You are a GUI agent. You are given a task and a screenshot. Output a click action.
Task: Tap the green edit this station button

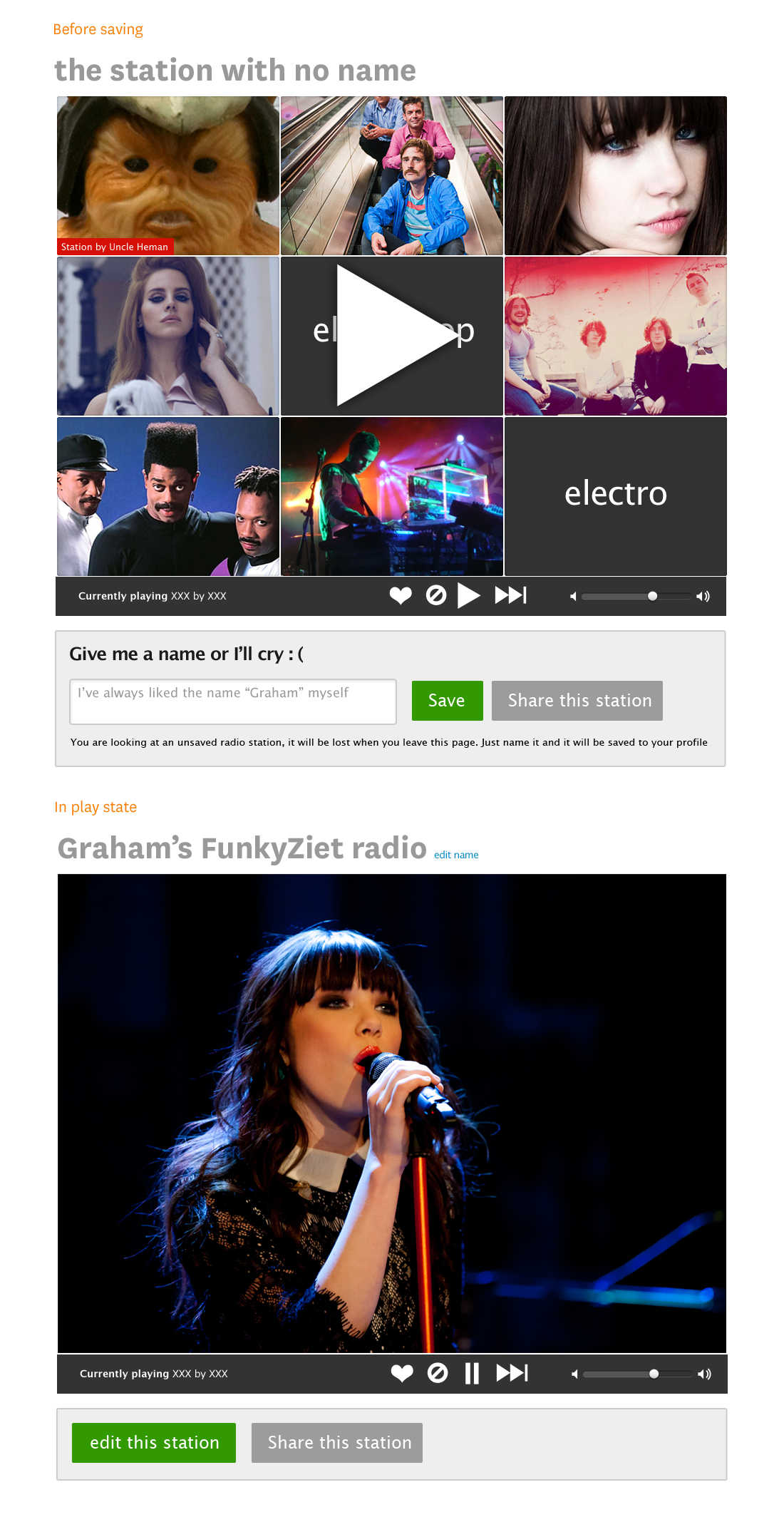click(154, 1443)
